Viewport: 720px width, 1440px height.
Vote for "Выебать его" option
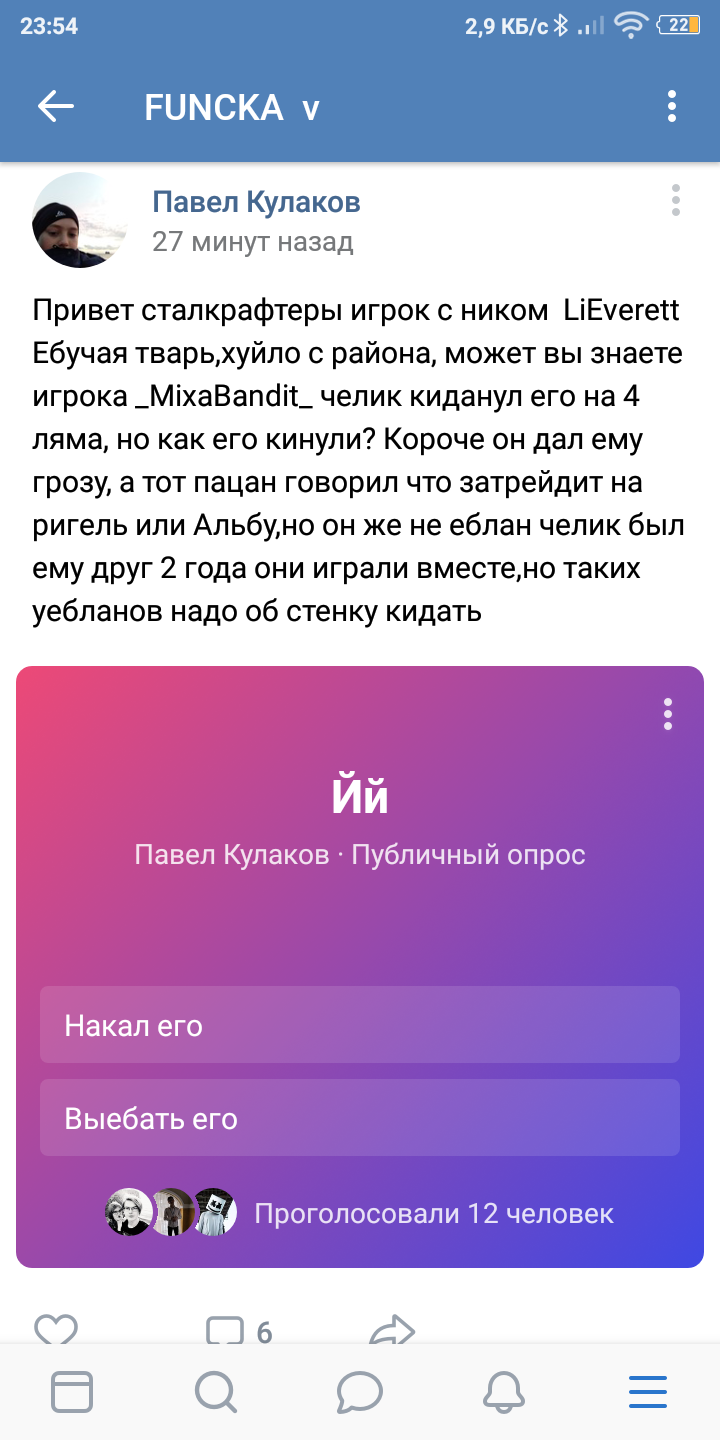pos(360,1118)
